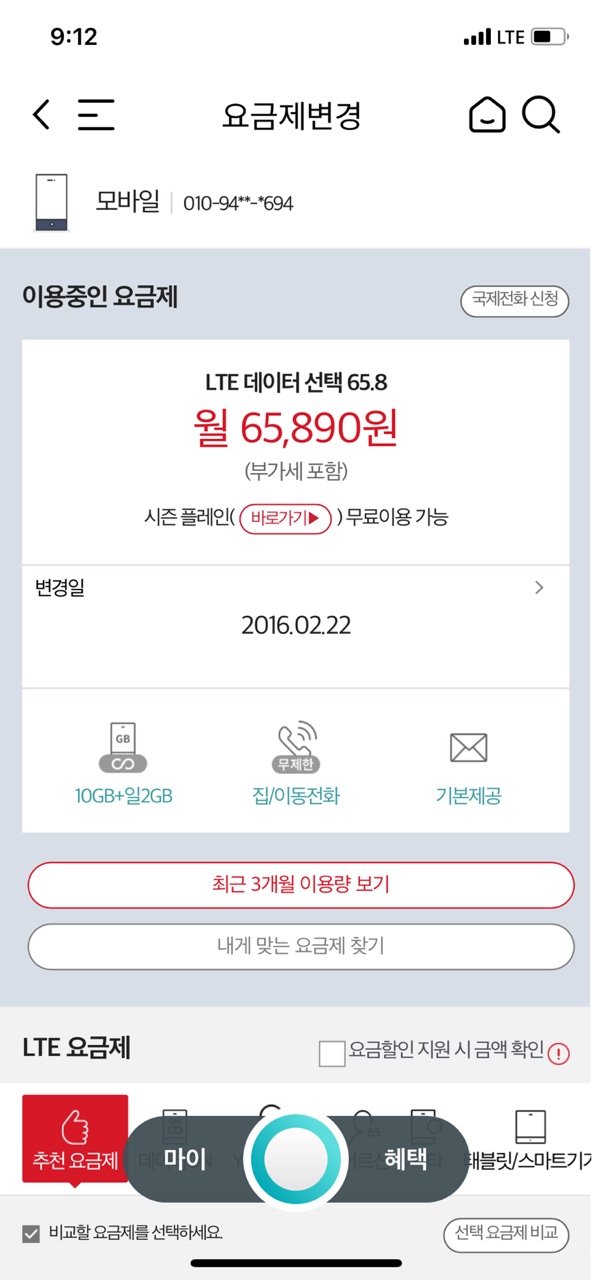The width and height of the screenshot is (592, 1280).
Task: Open the red info icon beside 금액 확인
Action: (559, 1052)
